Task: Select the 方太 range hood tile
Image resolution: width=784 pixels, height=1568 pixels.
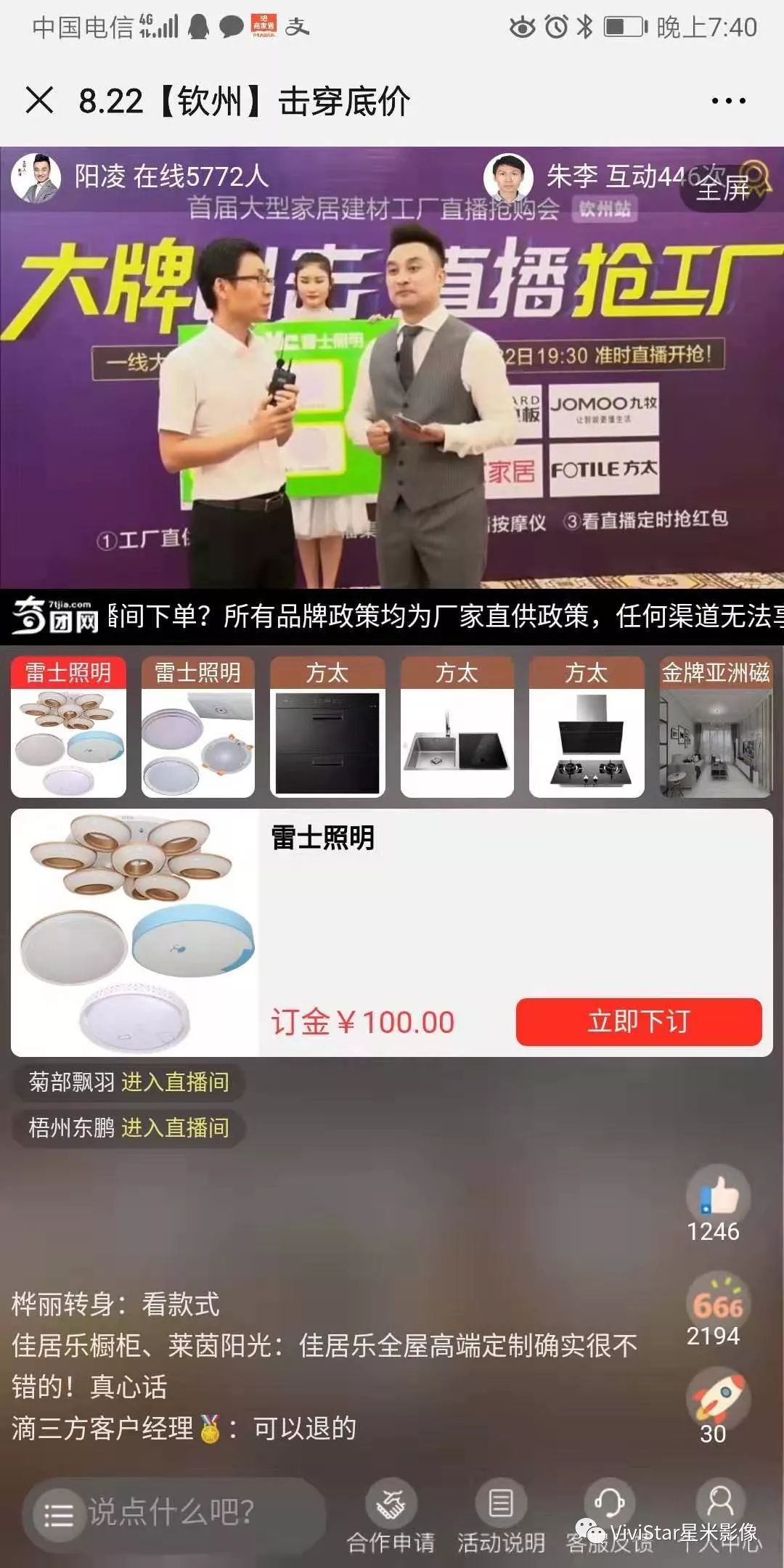Action: pos(587,727)
